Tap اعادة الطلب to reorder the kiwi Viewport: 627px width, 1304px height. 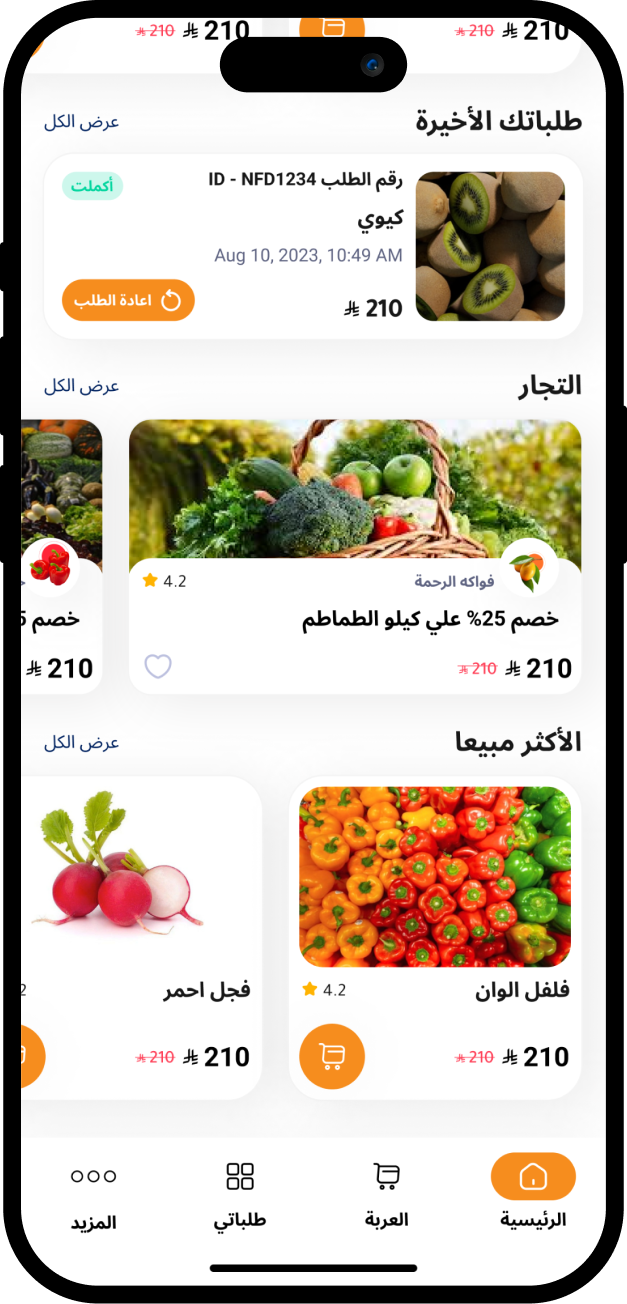click(x=128, y=300)
